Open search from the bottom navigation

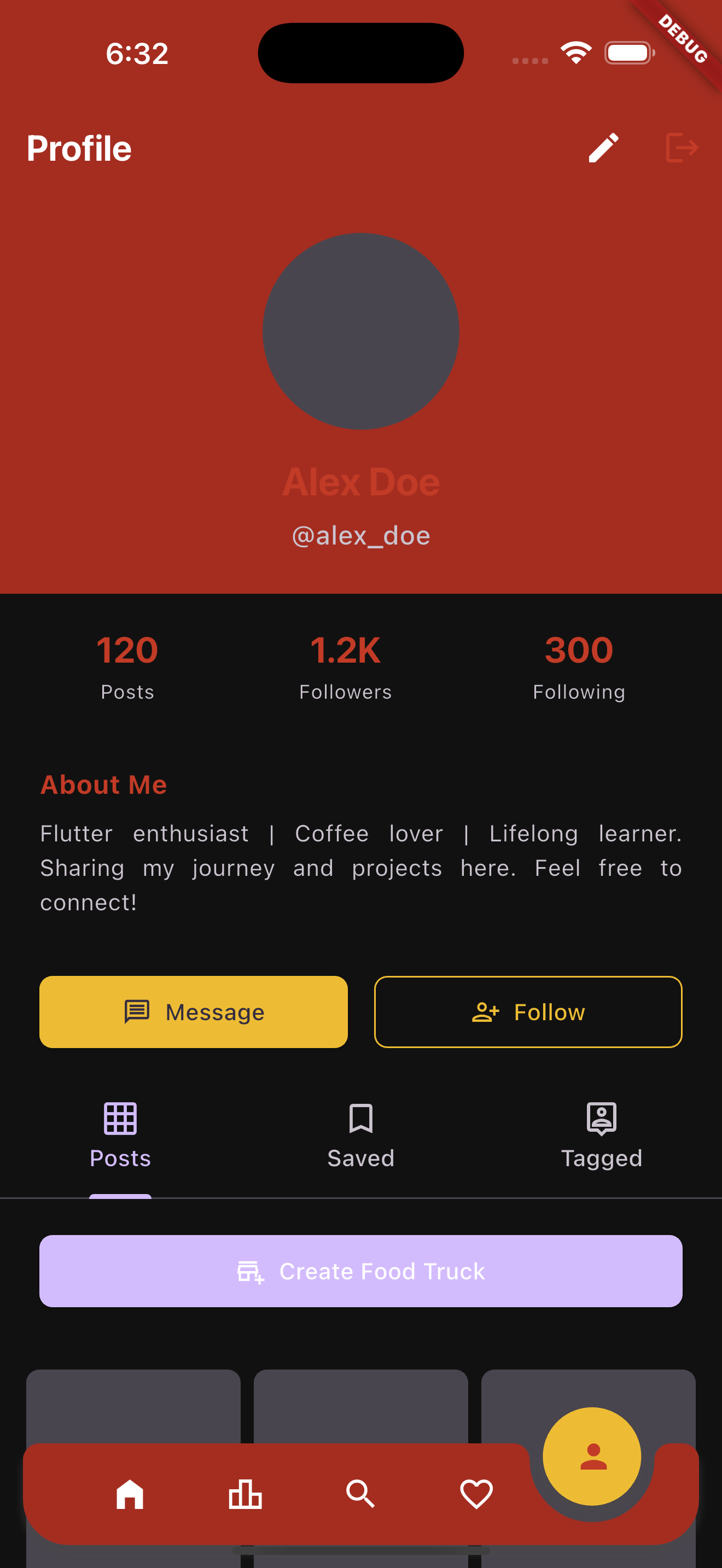[360, 1494]
